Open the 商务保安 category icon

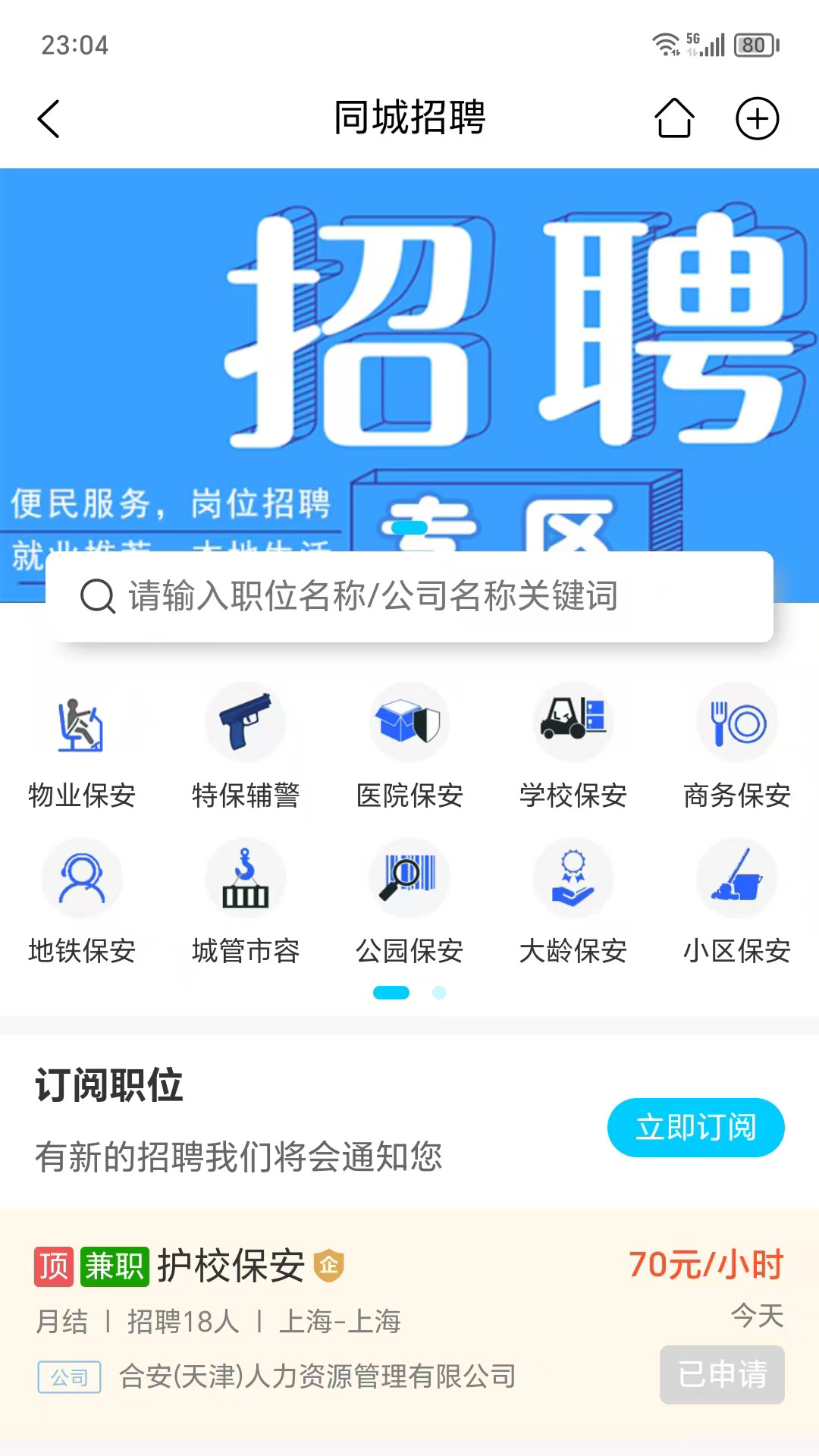pos(736,722)
